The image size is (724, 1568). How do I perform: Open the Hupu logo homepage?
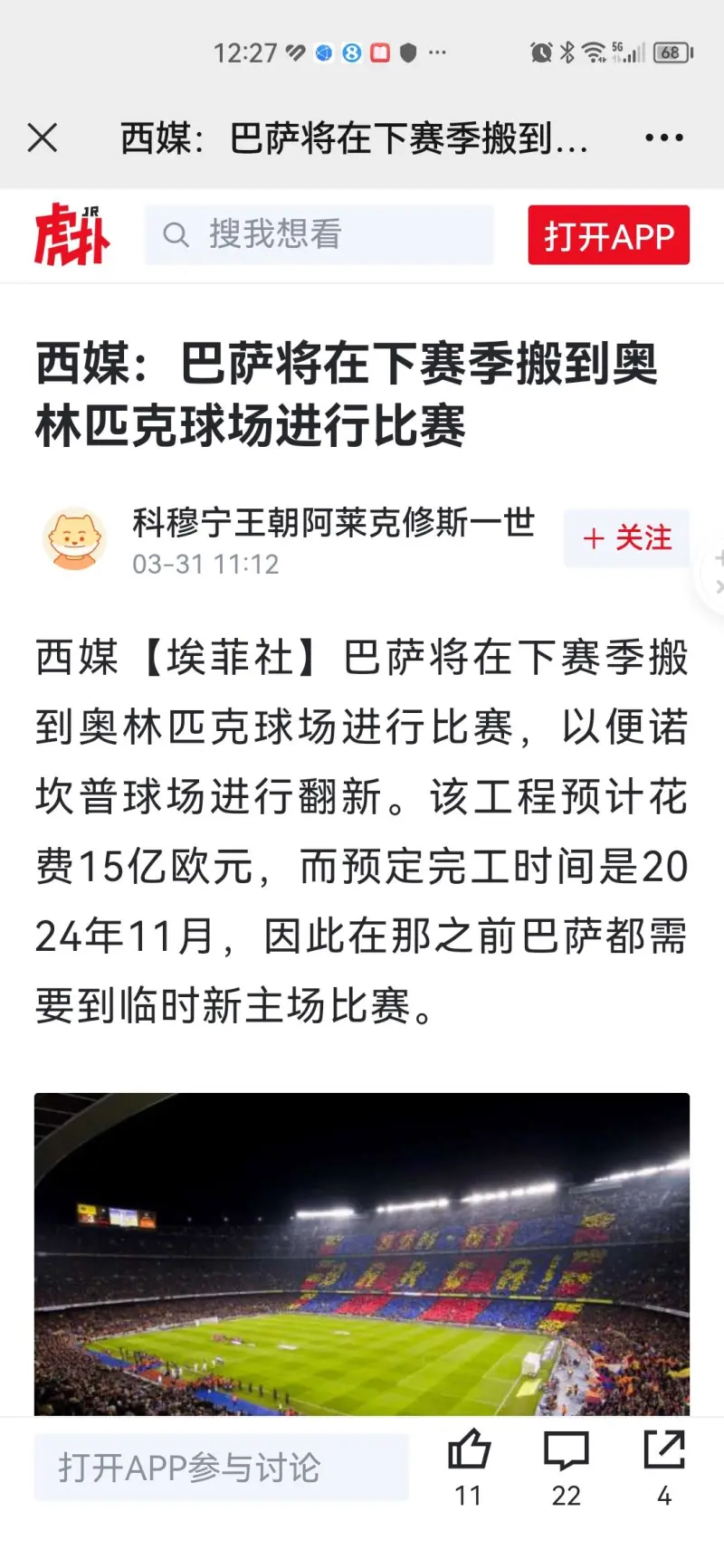tap(72, 235)
